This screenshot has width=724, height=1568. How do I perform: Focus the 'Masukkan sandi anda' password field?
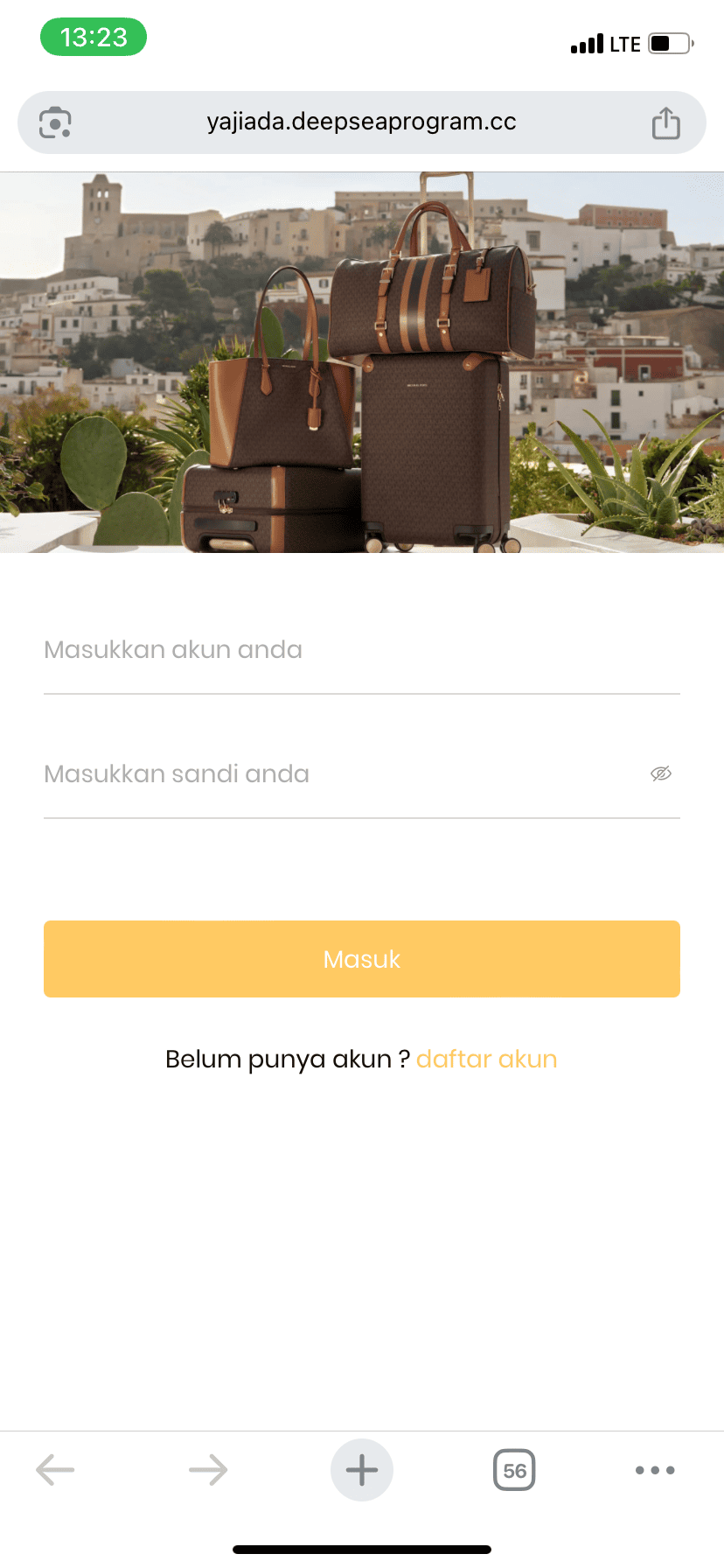click(x=332, y=774)
